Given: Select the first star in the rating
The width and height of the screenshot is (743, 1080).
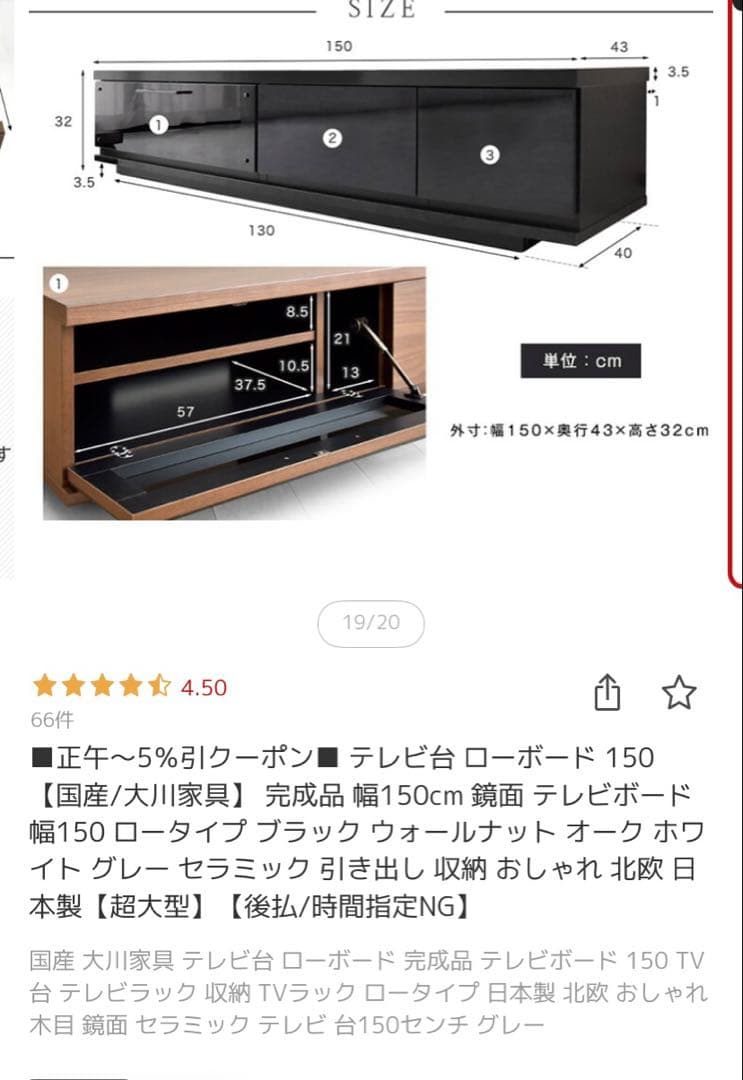Looking at the screenshot, I should point(42,687).
